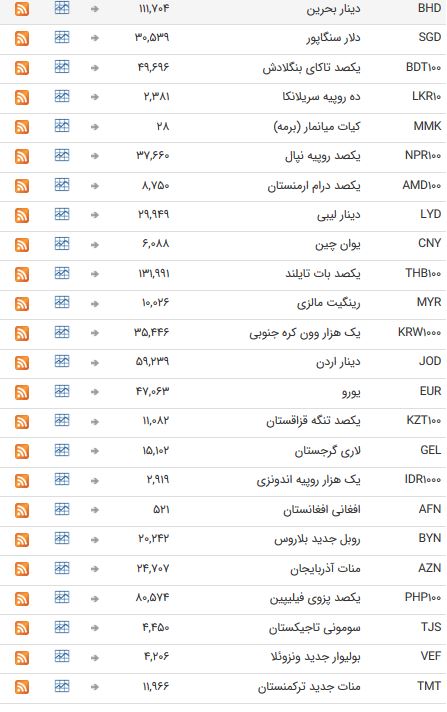Viewport: 447px width, 712px height.
Task: Open the RSS feed for MMK
Action: click(22, 127)
